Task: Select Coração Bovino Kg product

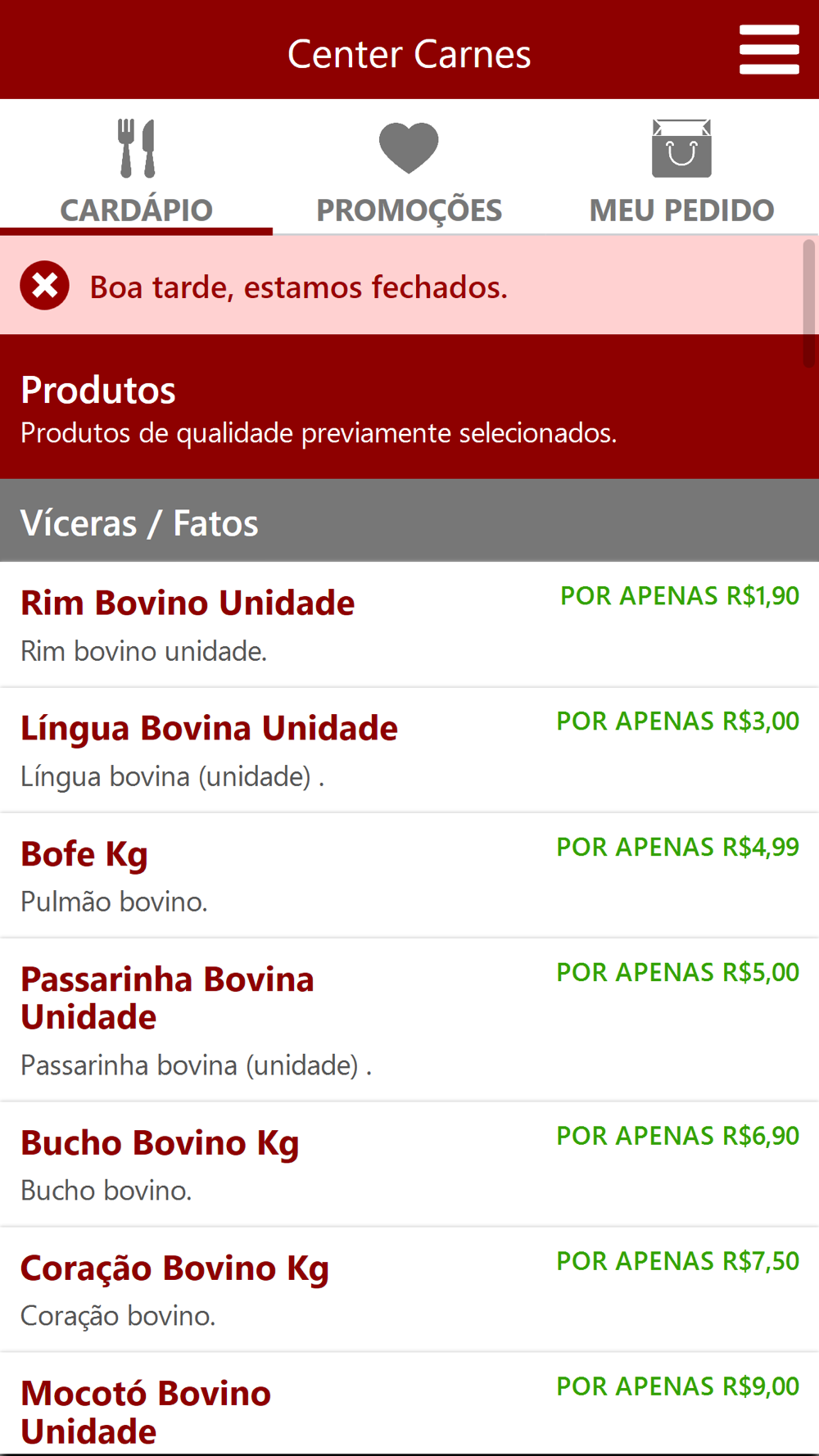Action: point(409,1290)
